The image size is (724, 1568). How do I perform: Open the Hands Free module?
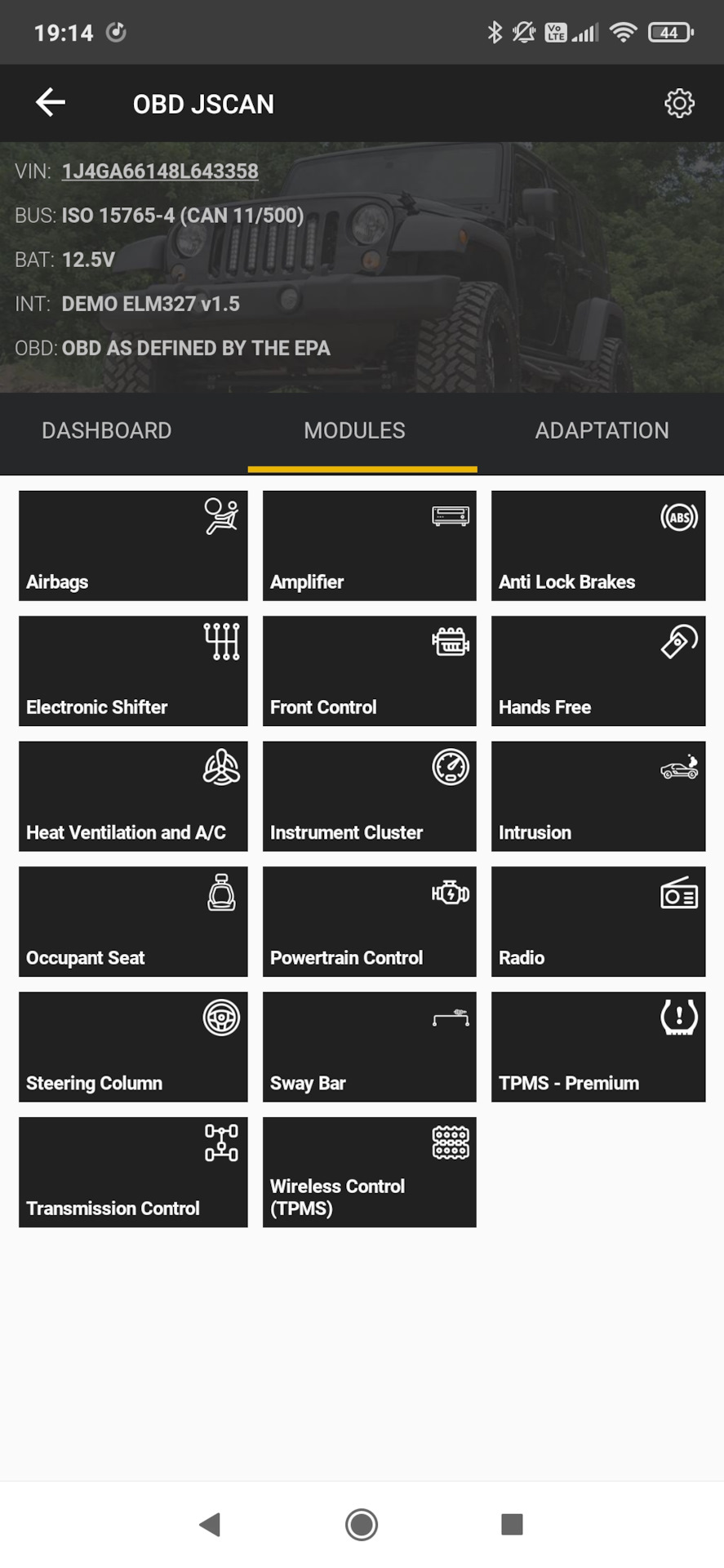click(x=597, y=670)
